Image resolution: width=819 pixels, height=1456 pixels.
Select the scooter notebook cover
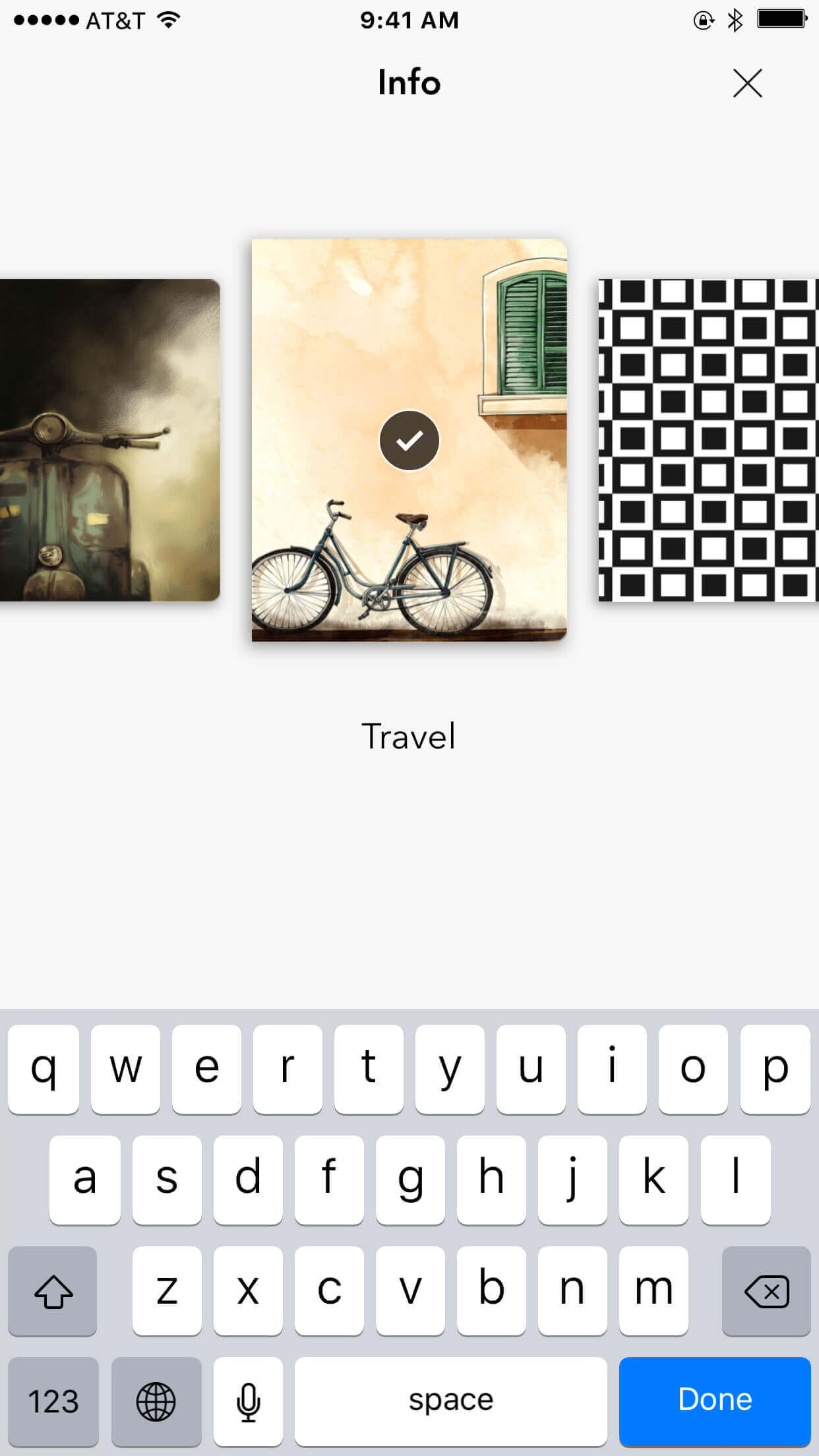coord(109,440)
